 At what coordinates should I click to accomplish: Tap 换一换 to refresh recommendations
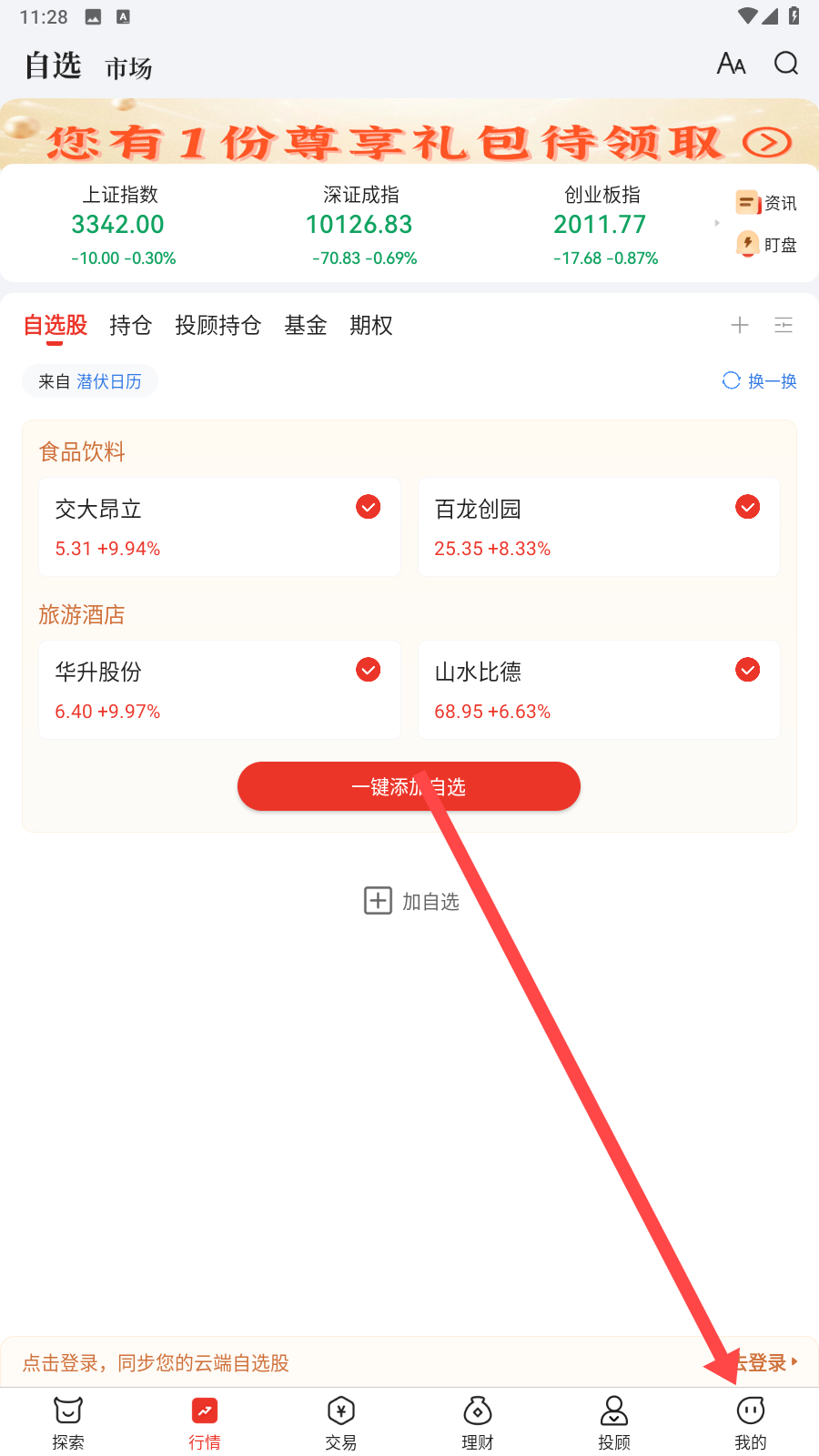[x=760, y=381]
